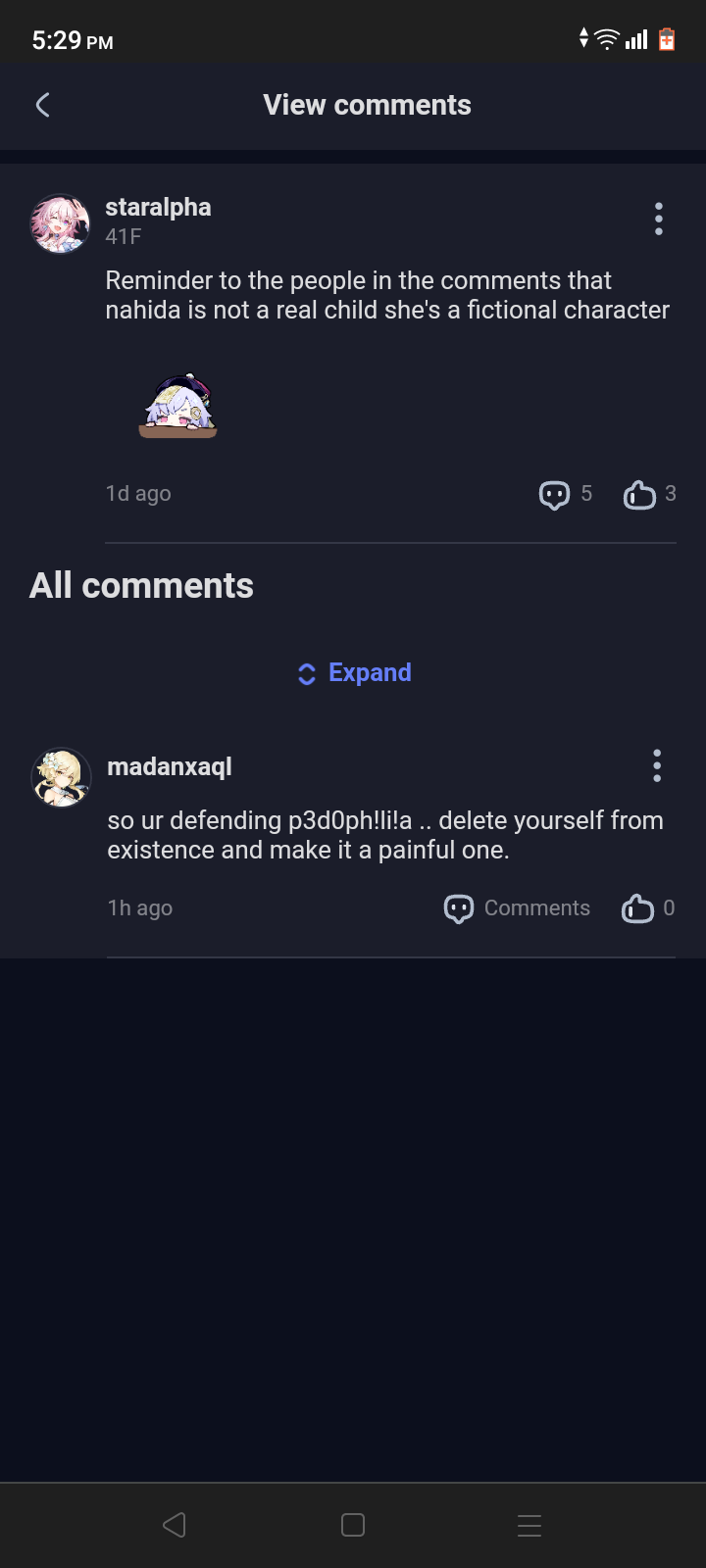Tap the system home button
The width and height of the screenshot is (706, 1568).
pyautogui.click(x=353, y=1525)
